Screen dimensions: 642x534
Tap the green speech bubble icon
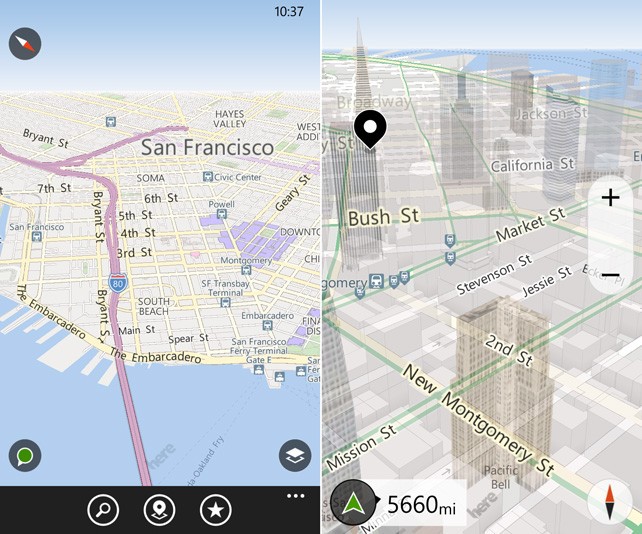[x=25, y=455]
